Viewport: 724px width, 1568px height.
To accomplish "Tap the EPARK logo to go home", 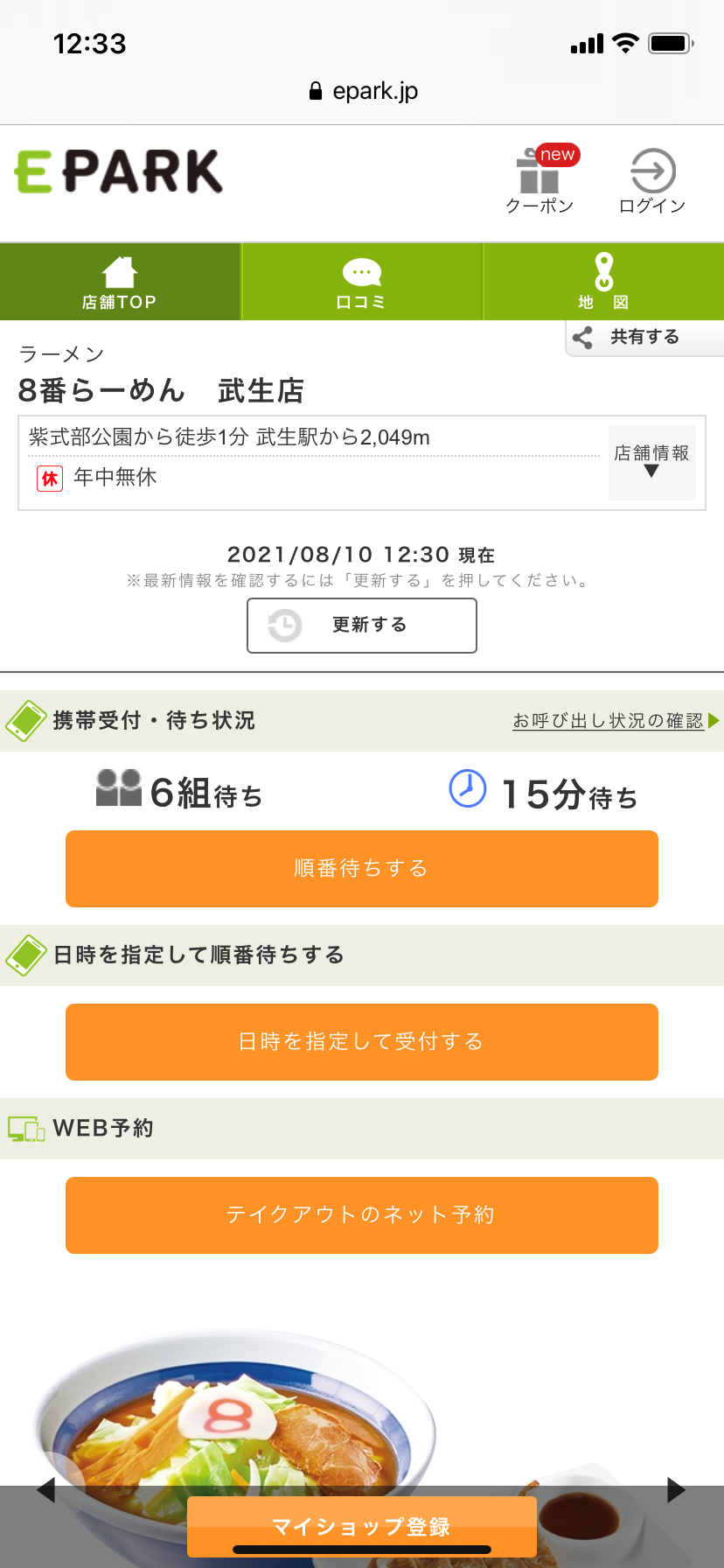I will click(119, 171).
